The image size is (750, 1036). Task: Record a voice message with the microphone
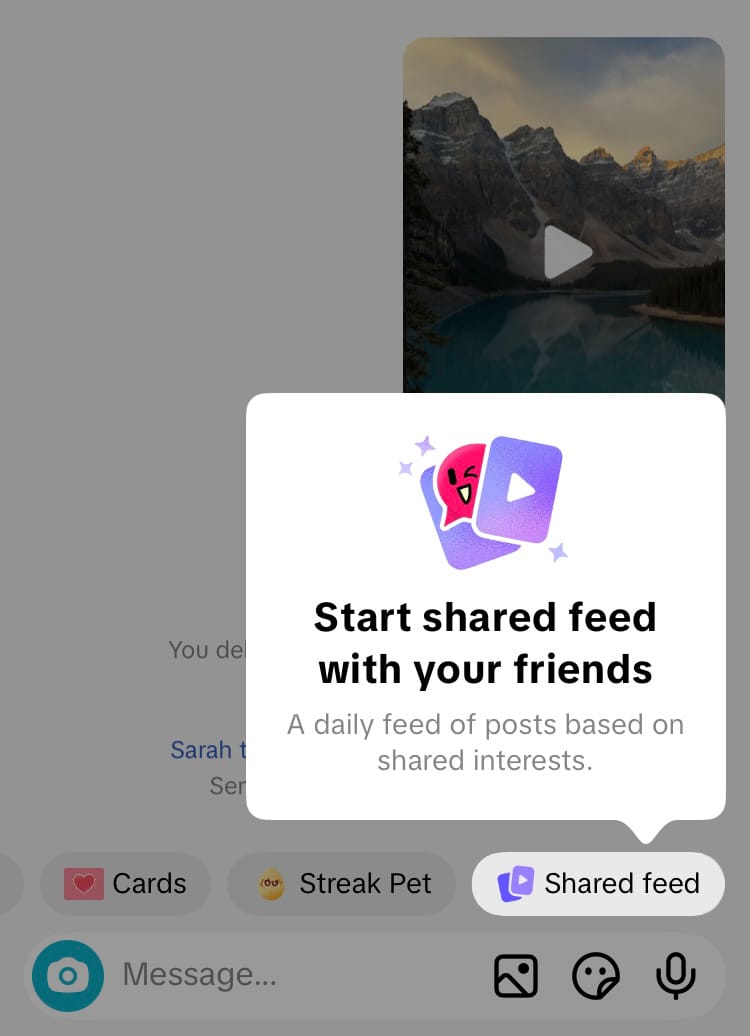(x=676, y=976)
